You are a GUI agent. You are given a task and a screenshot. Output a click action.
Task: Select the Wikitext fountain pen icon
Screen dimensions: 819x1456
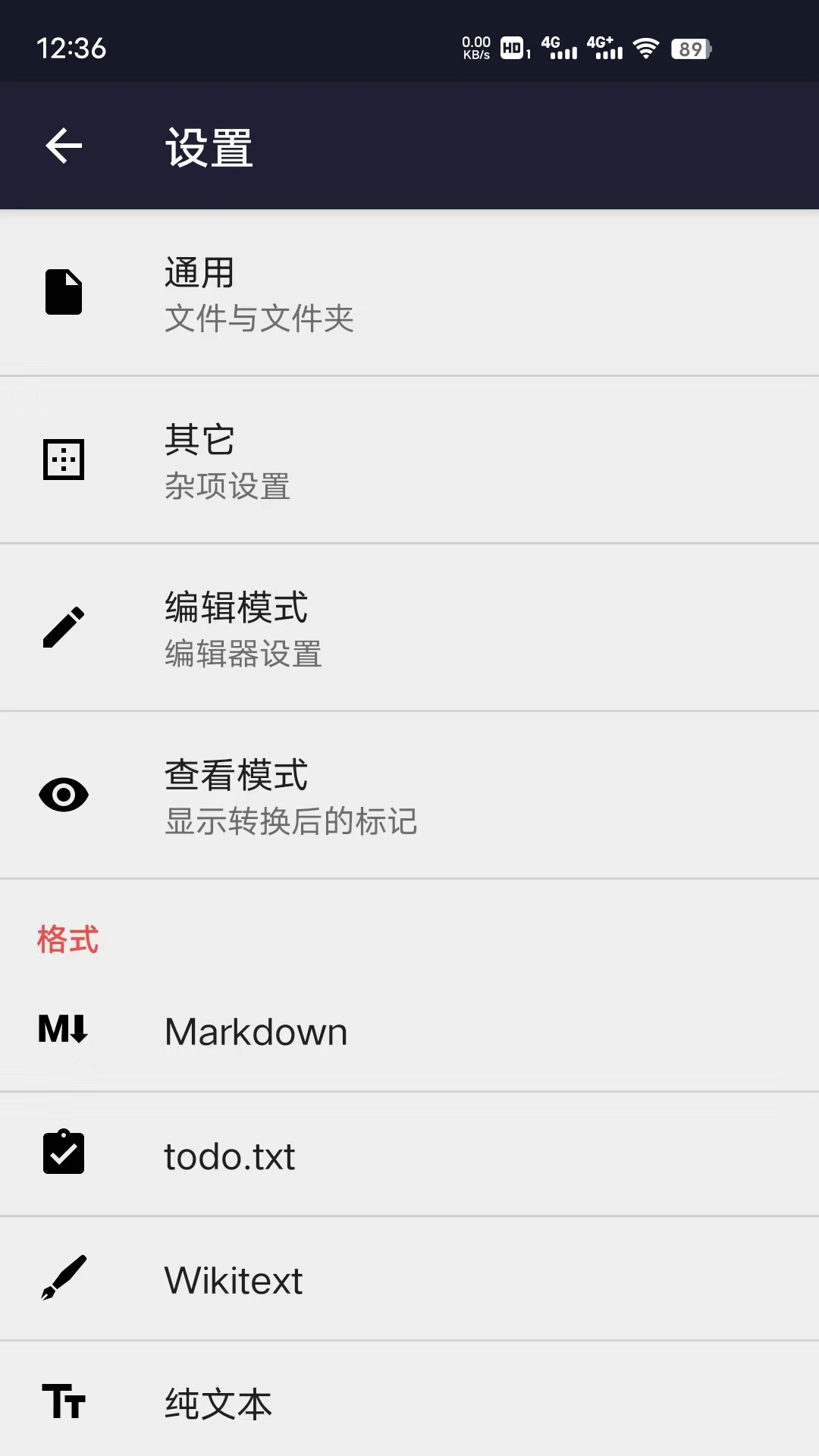click(64, 1279)
